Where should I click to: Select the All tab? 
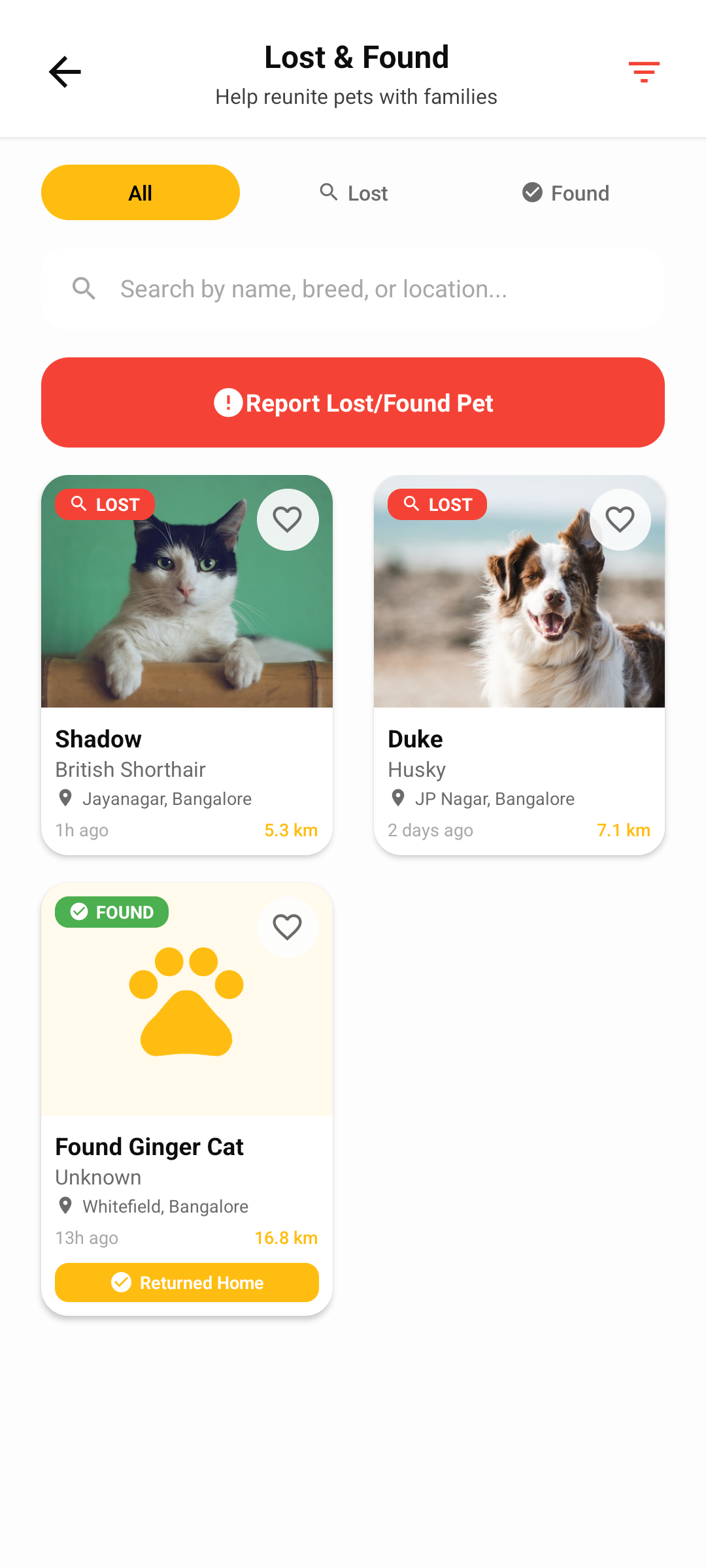[x=141, y=193]
